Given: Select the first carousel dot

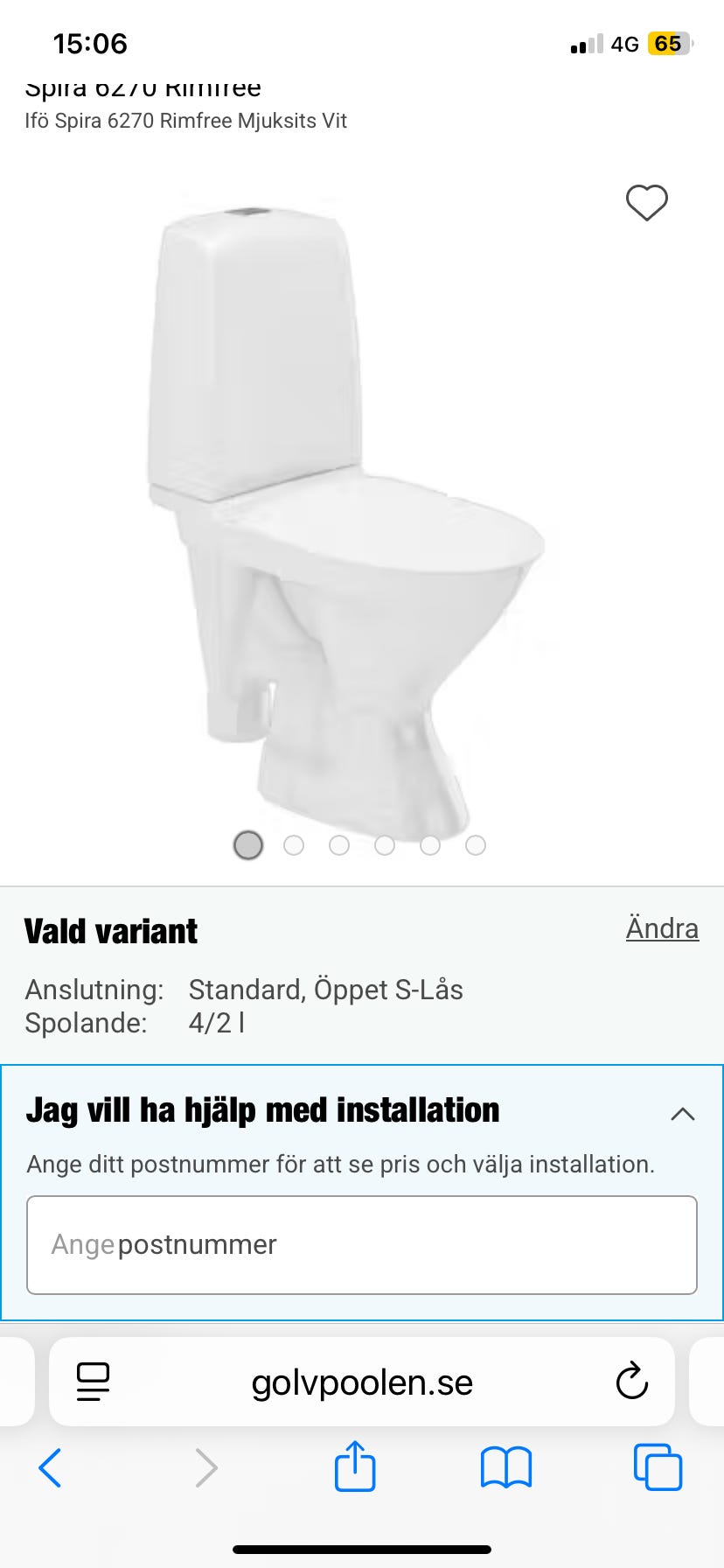Looking at the screenshot, I should (248, 845).
